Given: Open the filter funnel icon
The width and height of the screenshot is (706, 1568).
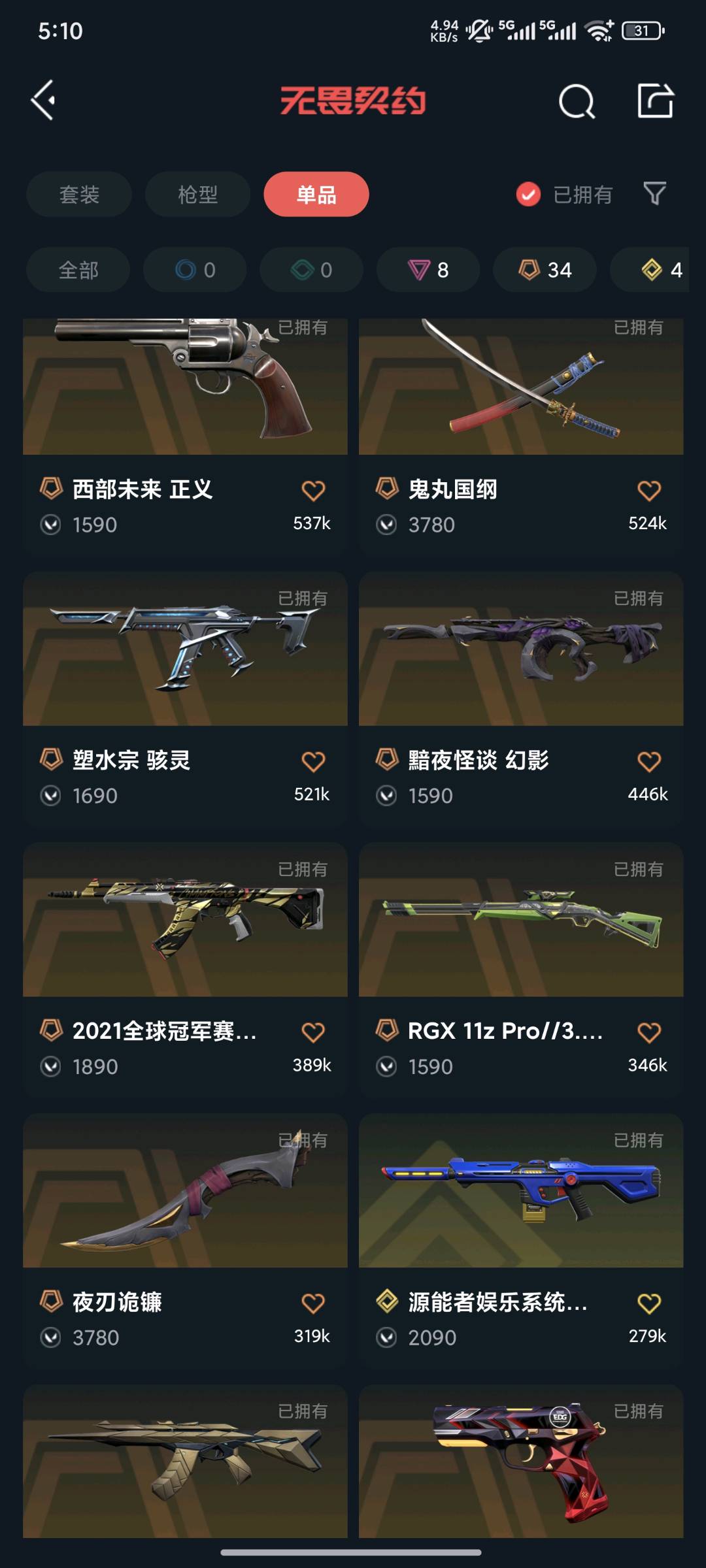Looking at the screenshot, I should (x=654, y=193).
